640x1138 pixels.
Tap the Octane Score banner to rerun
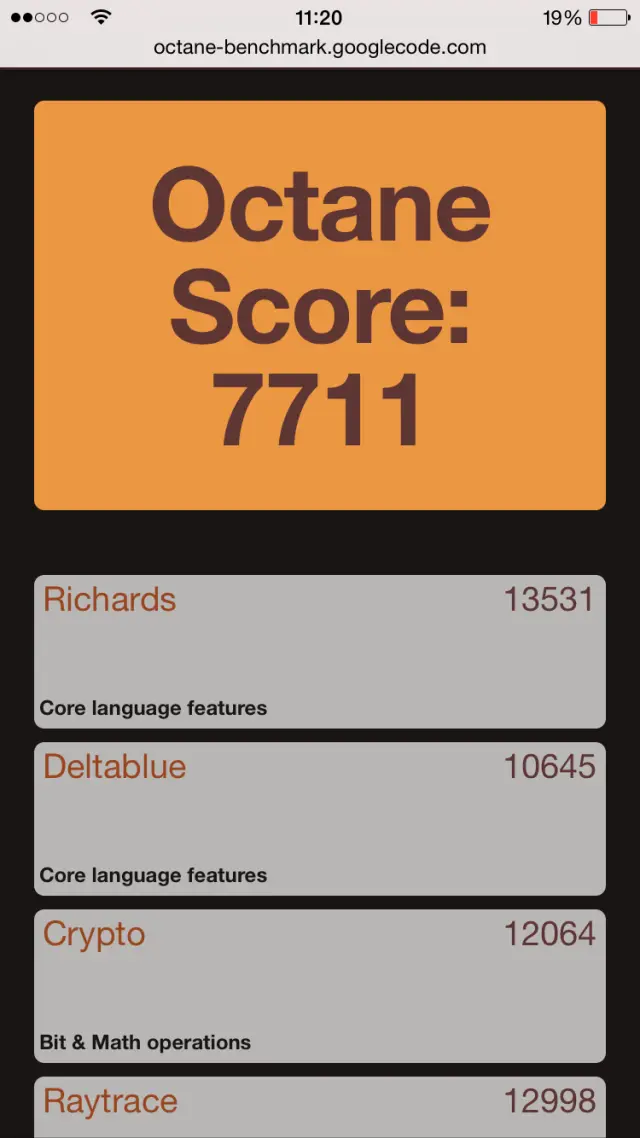tap(320, 305)
